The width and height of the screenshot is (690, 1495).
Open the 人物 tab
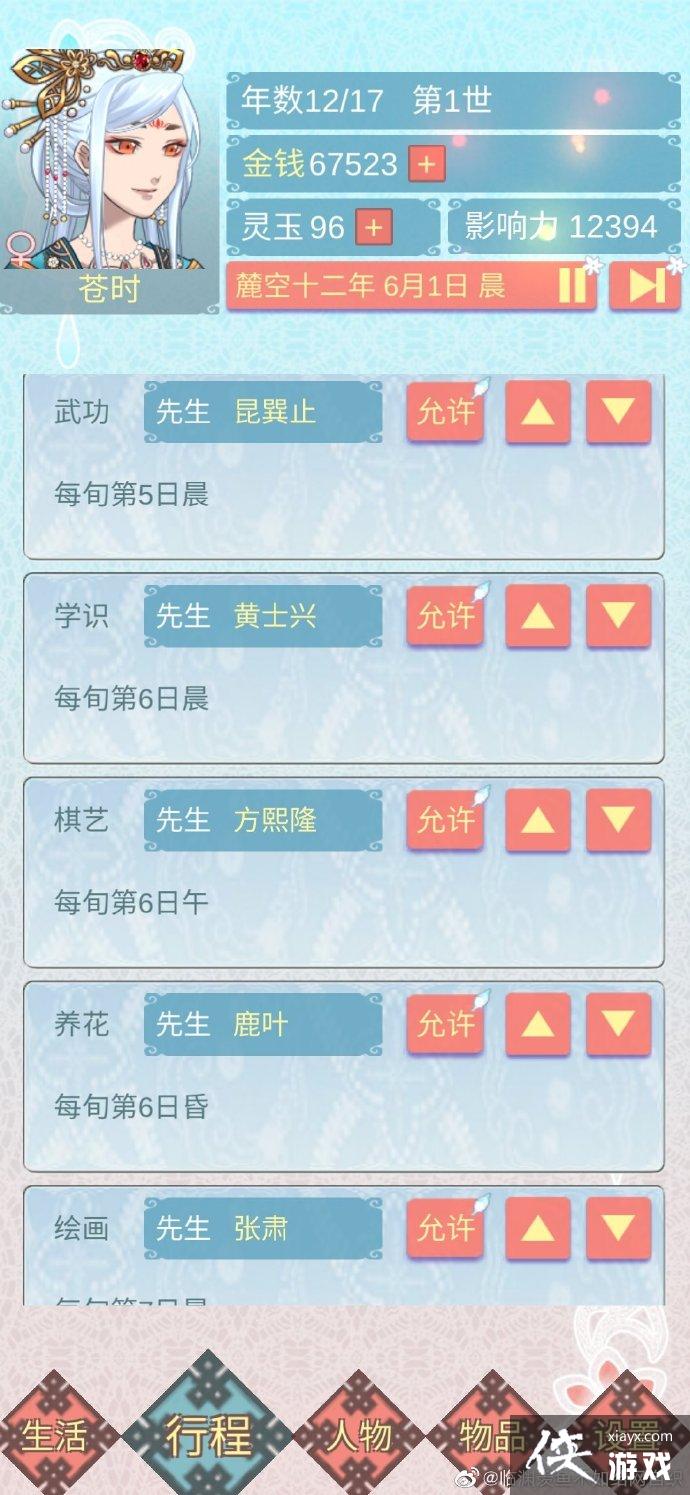pos(358,1436)
